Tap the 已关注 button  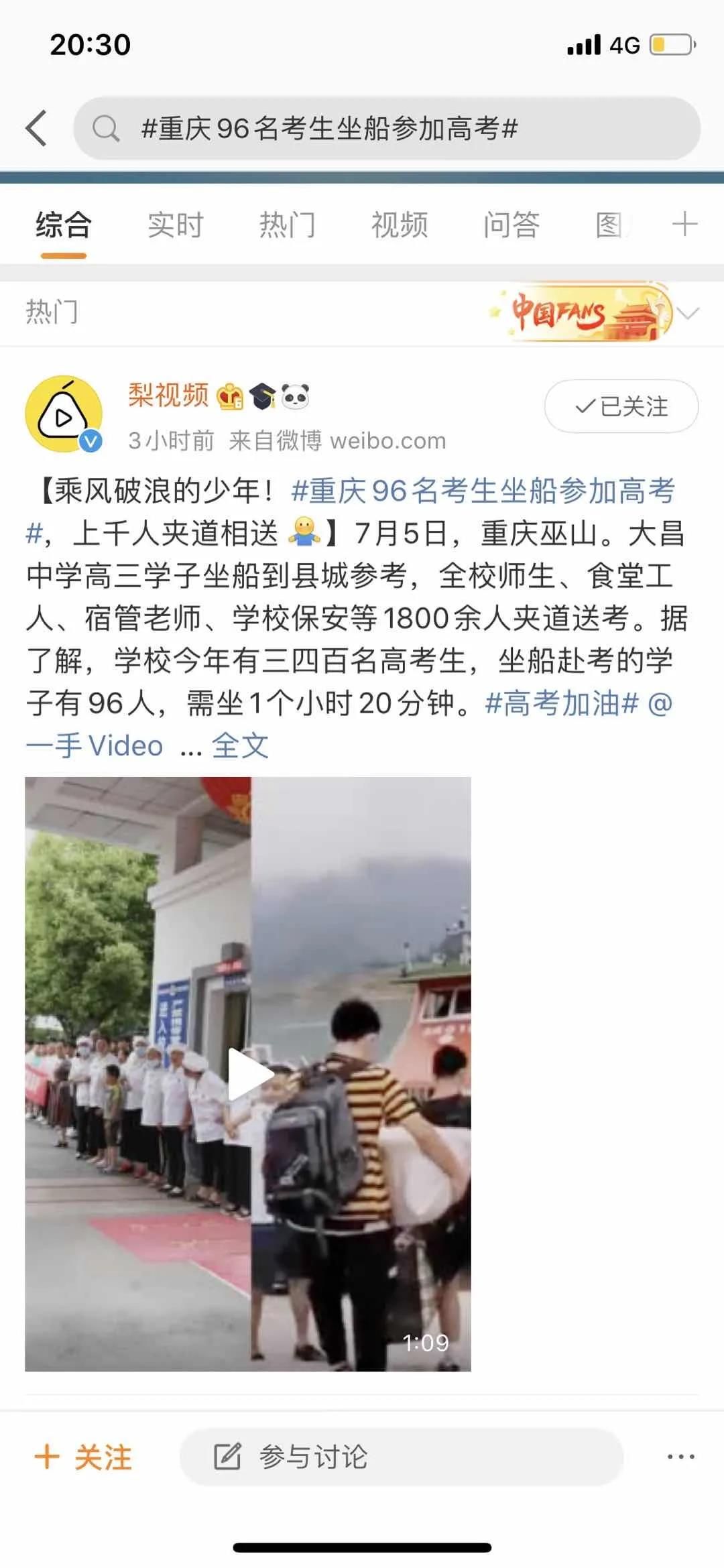click(x=621, y=406)
